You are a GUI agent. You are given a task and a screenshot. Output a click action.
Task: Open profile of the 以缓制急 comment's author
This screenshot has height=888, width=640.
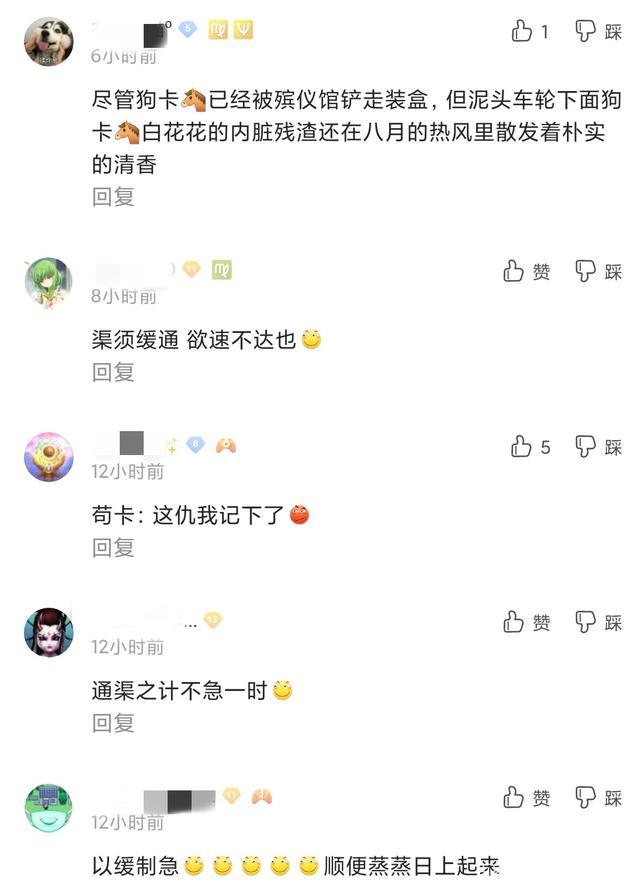pyautogui.click(x=48, y=807)
